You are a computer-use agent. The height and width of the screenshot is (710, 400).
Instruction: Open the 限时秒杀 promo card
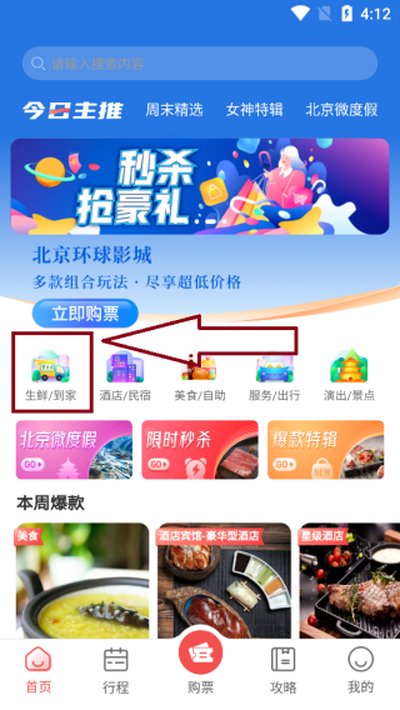coord(200,450)
